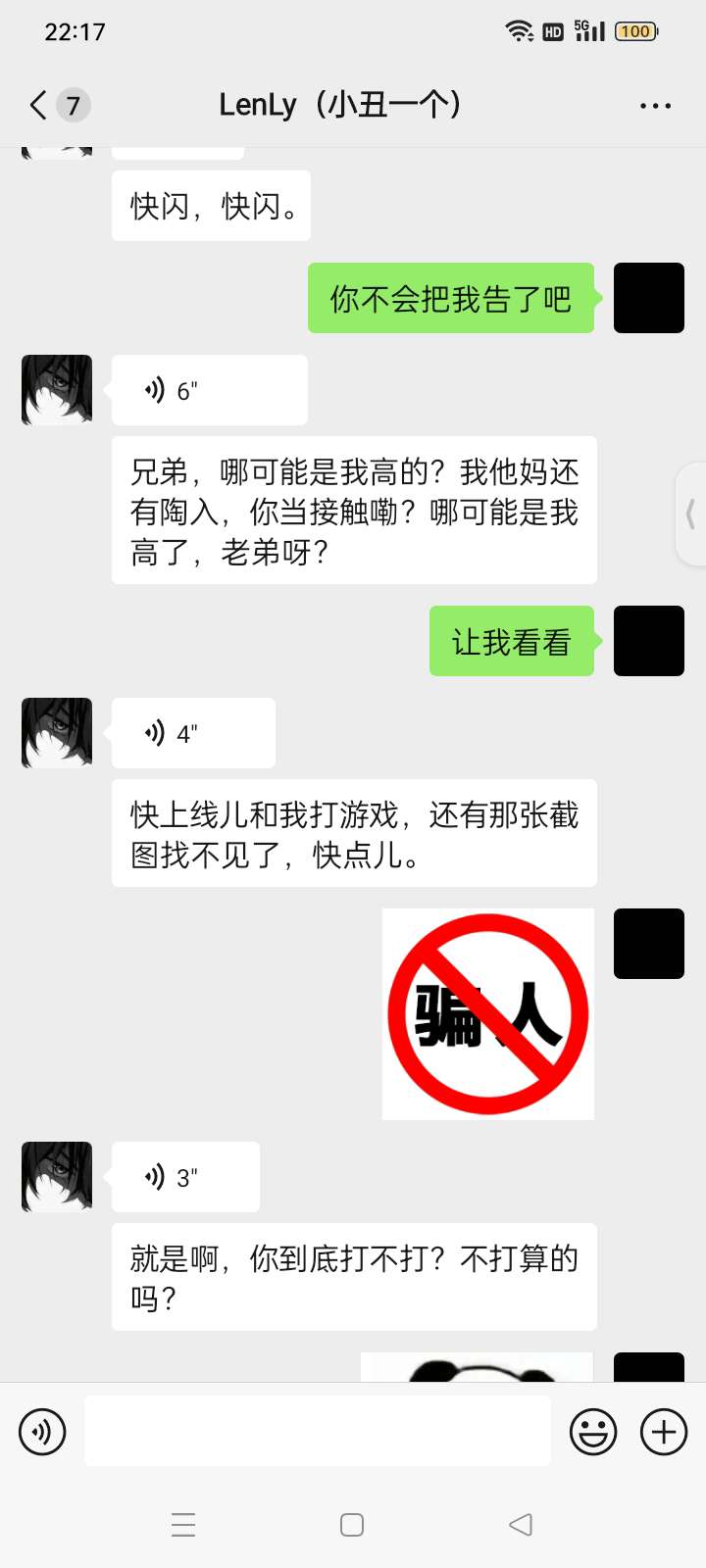Viewport: 706px width, 1568px height.
Task: Open LenLy's profile from the 6-second voice avatar
Action: pyautogui.click(x=57, y=390)
